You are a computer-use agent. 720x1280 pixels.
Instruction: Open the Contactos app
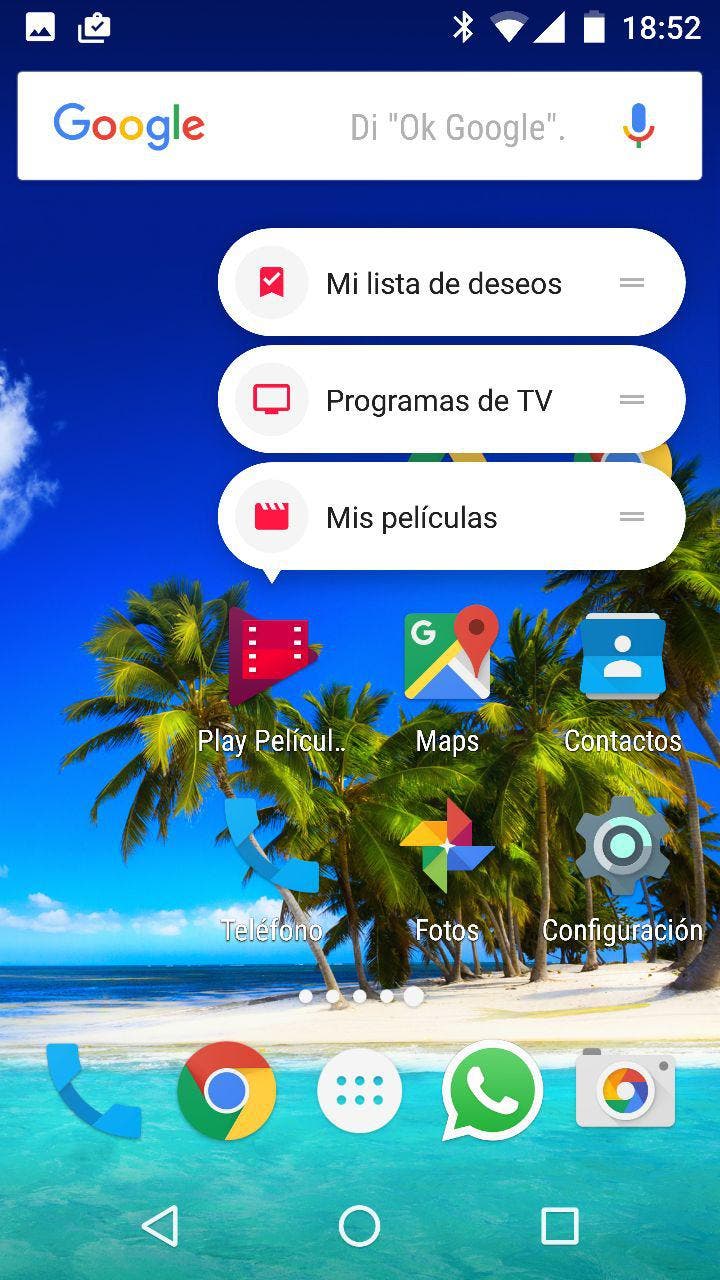(x=622, y=658)
